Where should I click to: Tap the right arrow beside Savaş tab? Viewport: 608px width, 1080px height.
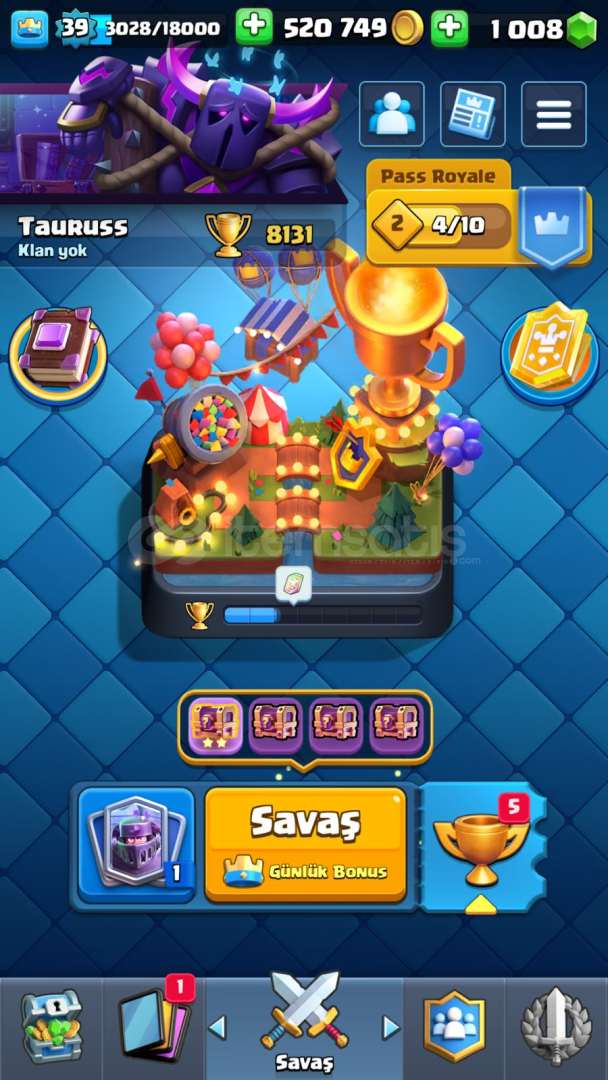[391, 1028]
